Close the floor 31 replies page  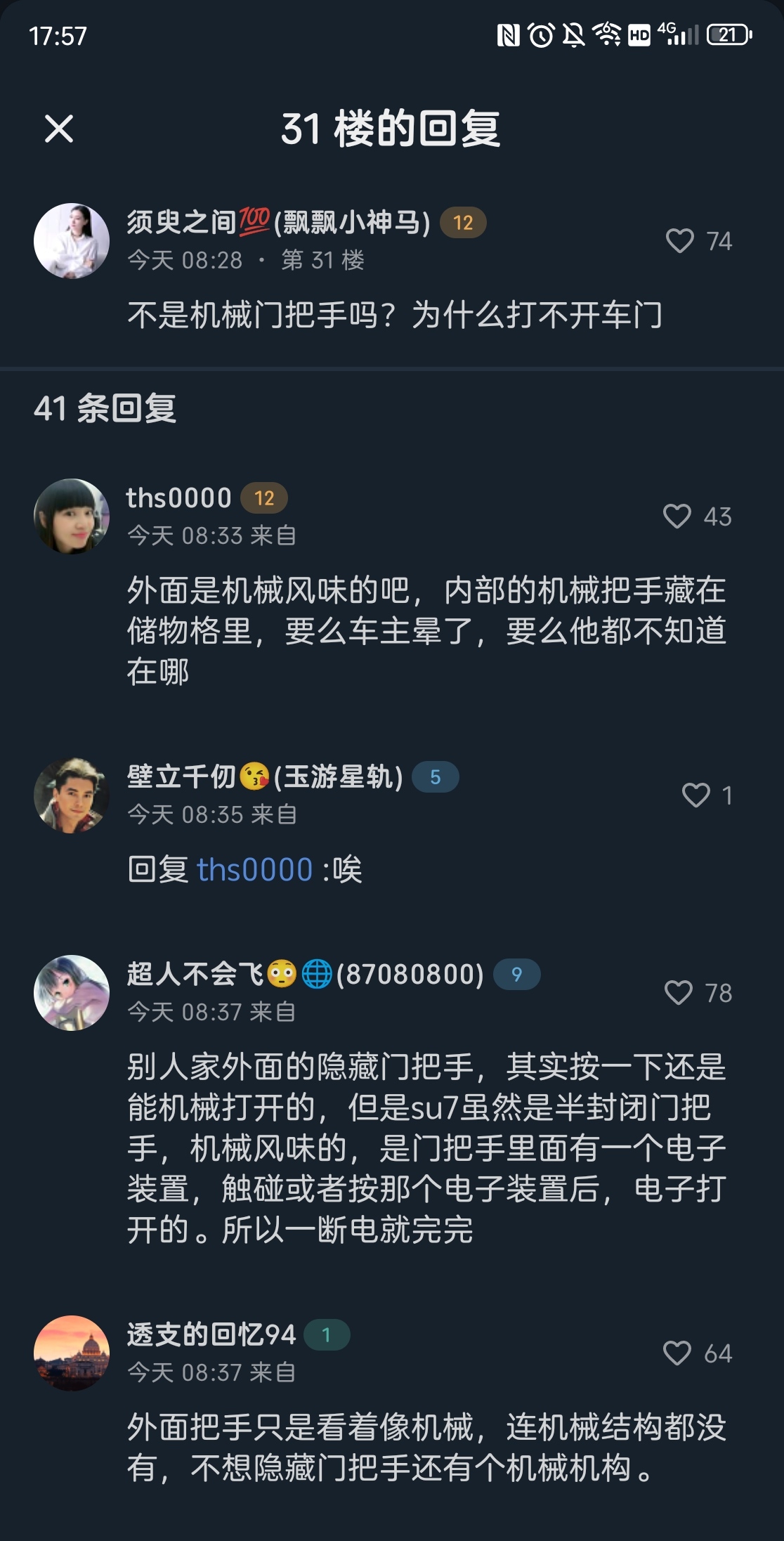(59, 129)
